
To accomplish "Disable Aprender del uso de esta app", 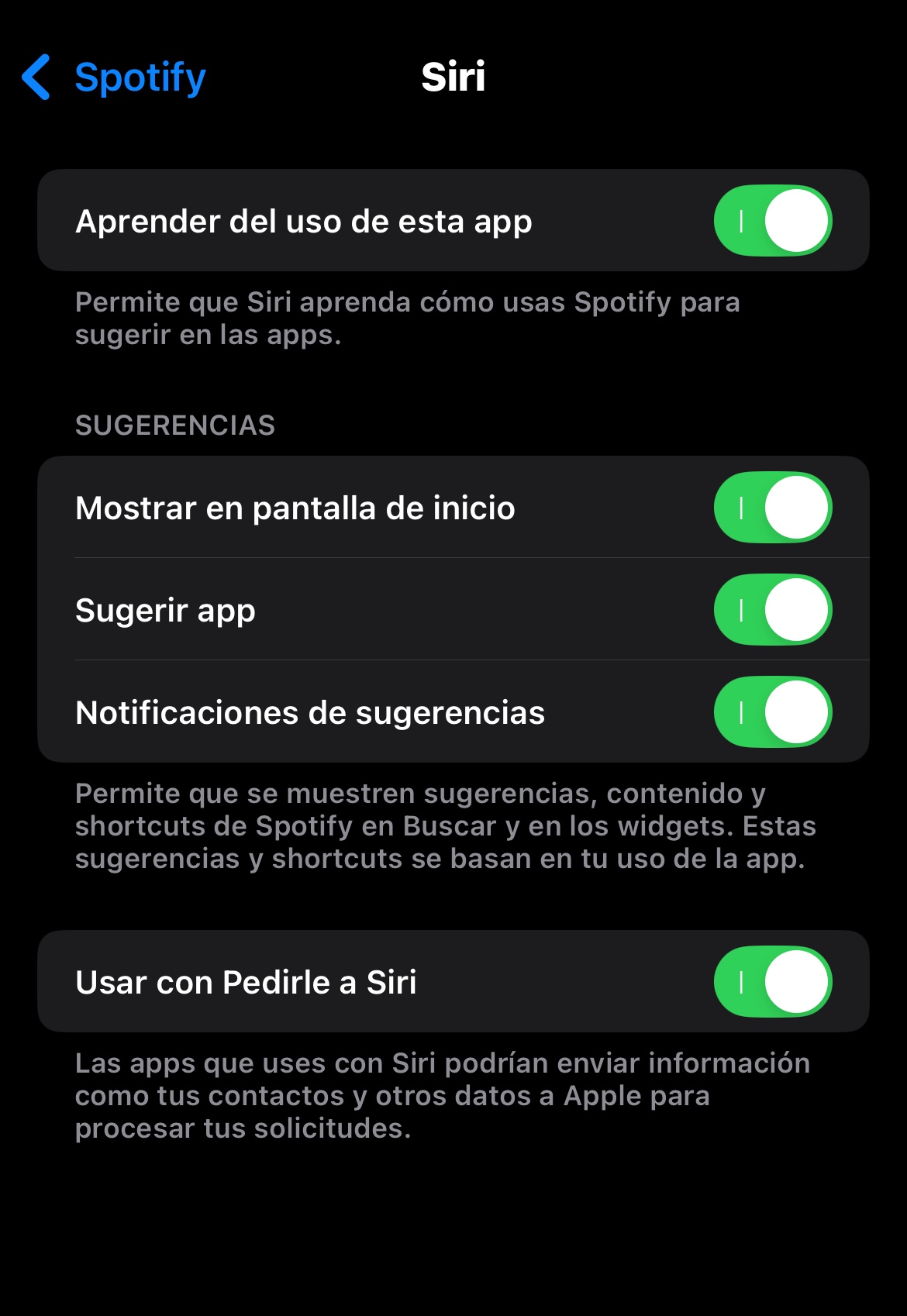I will [772, 221].
